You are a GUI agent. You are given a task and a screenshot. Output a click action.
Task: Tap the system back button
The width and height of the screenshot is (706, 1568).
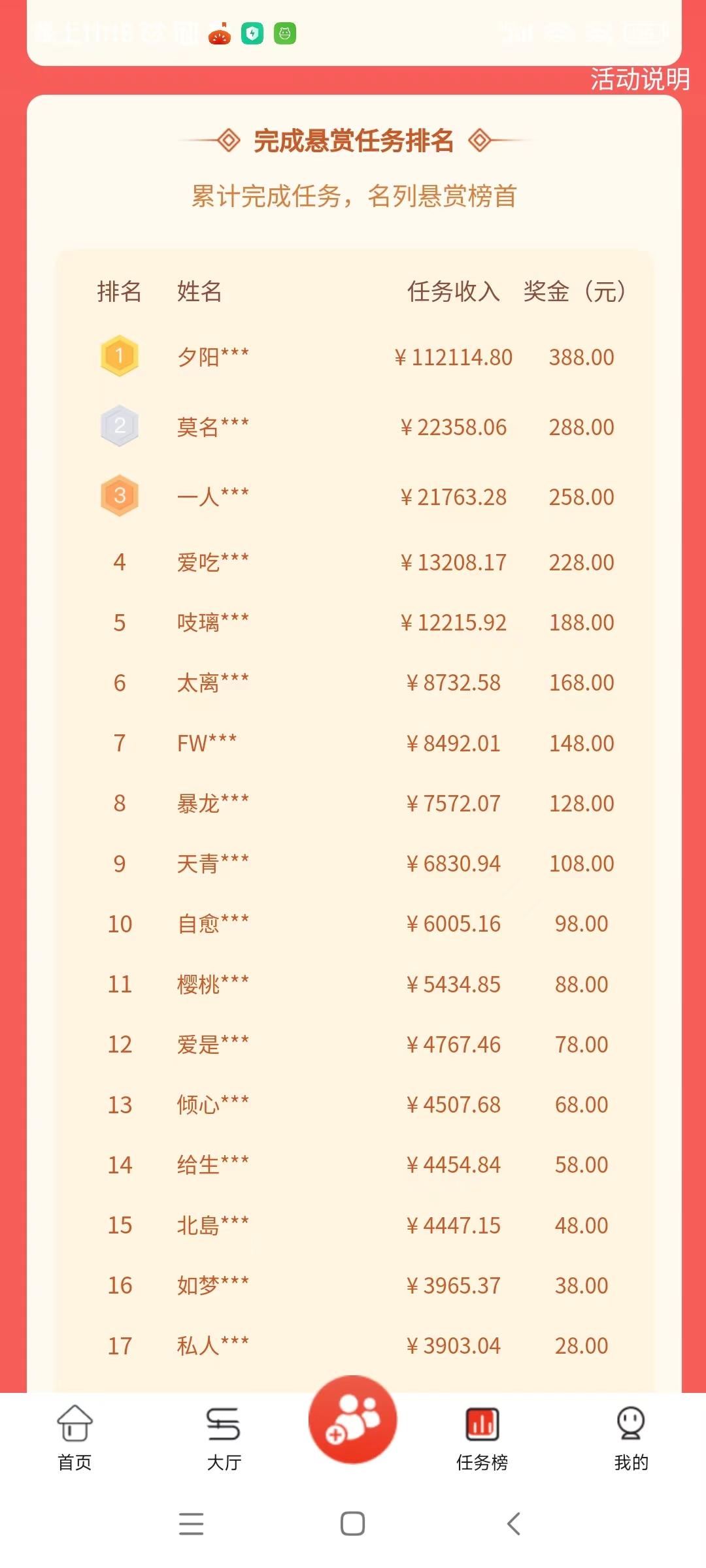(514, 1524)
